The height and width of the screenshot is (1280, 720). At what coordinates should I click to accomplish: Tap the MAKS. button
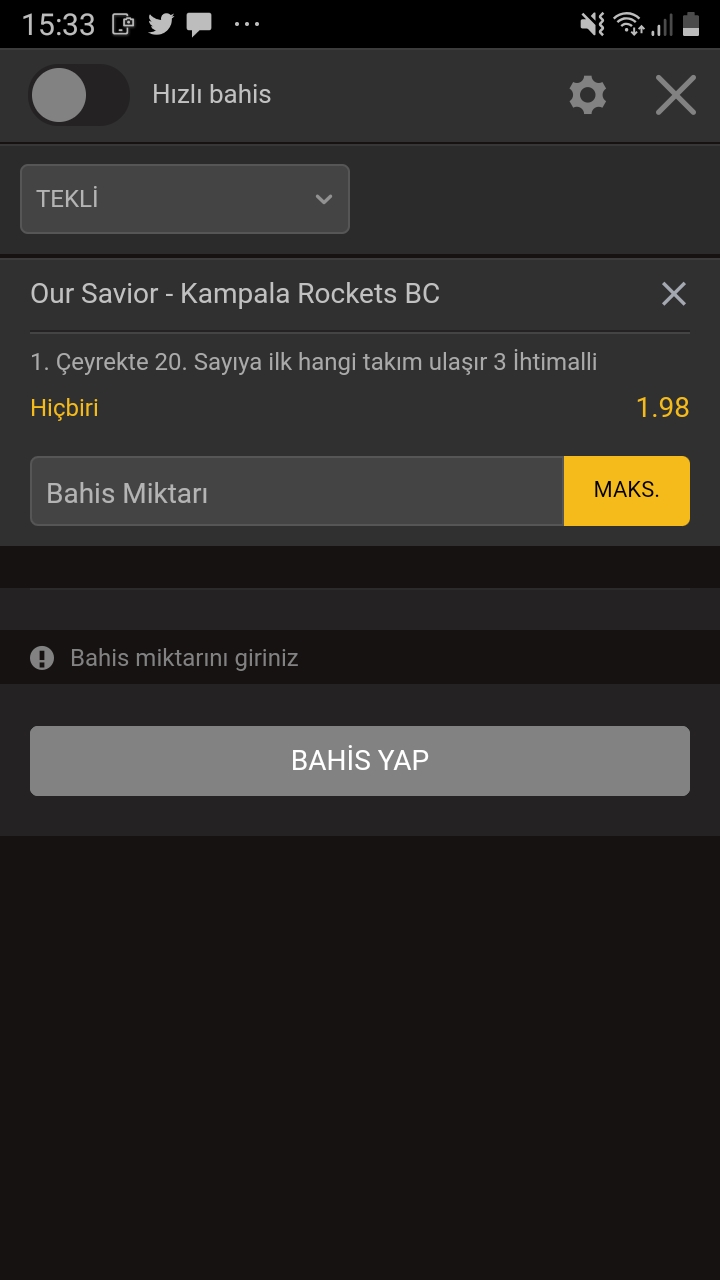627,491
